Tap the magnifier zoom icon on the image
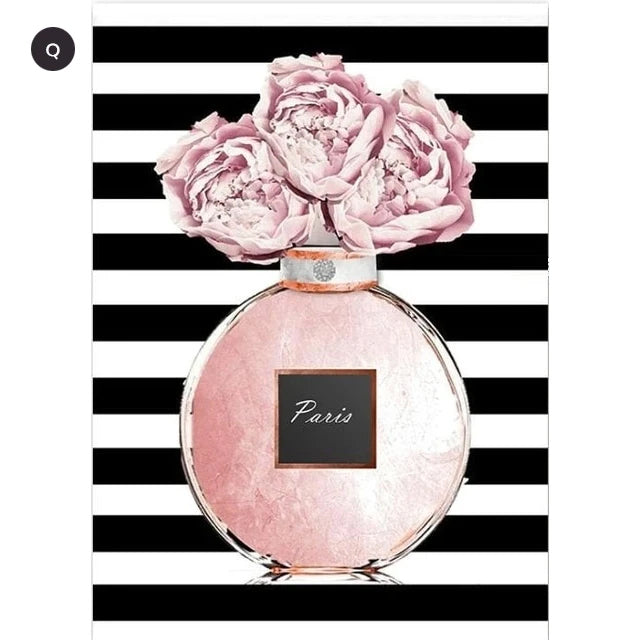 (52, 49)
